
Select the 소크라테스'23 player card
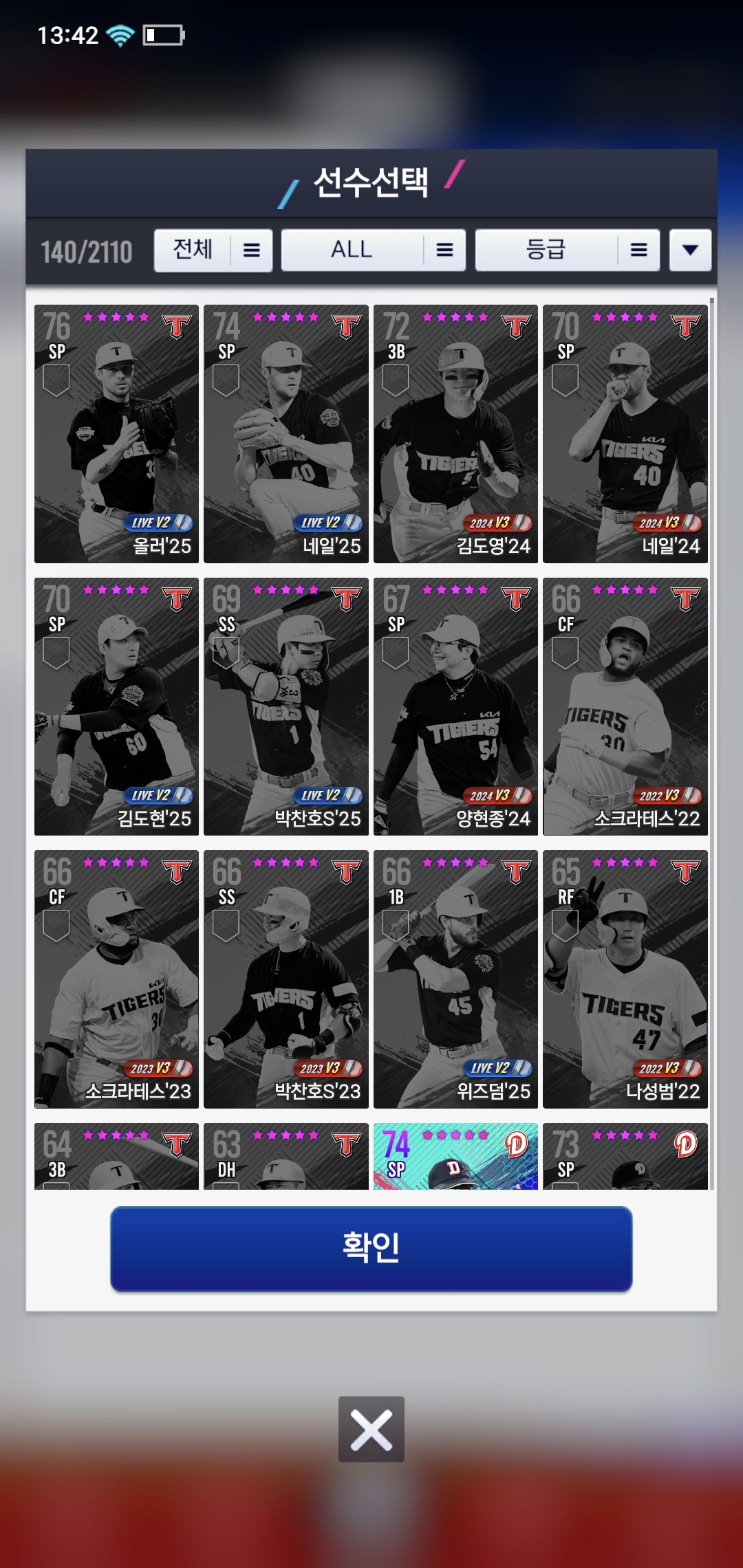tap(116, 979)
